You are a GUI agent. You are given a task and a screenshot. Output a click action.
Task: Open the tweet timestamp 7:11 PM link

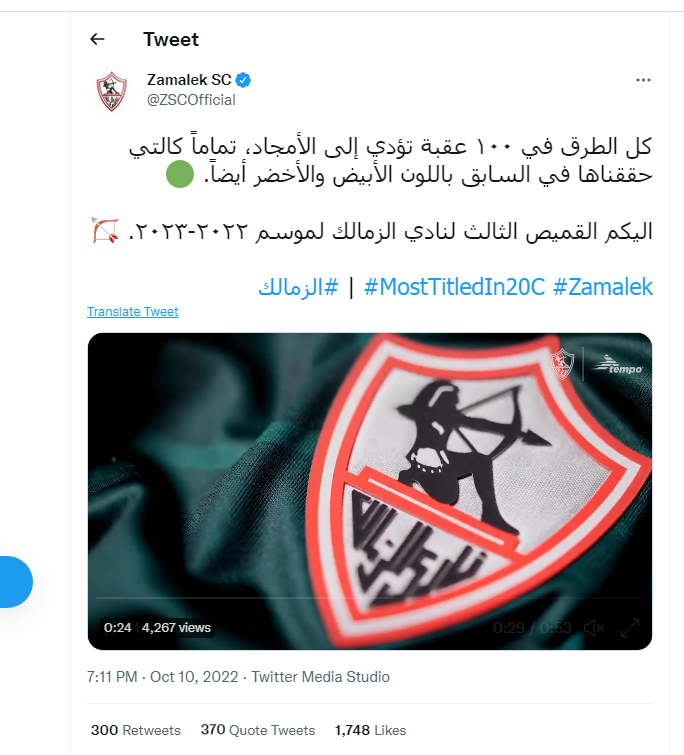pyautogui.click(x=114, y=677)
